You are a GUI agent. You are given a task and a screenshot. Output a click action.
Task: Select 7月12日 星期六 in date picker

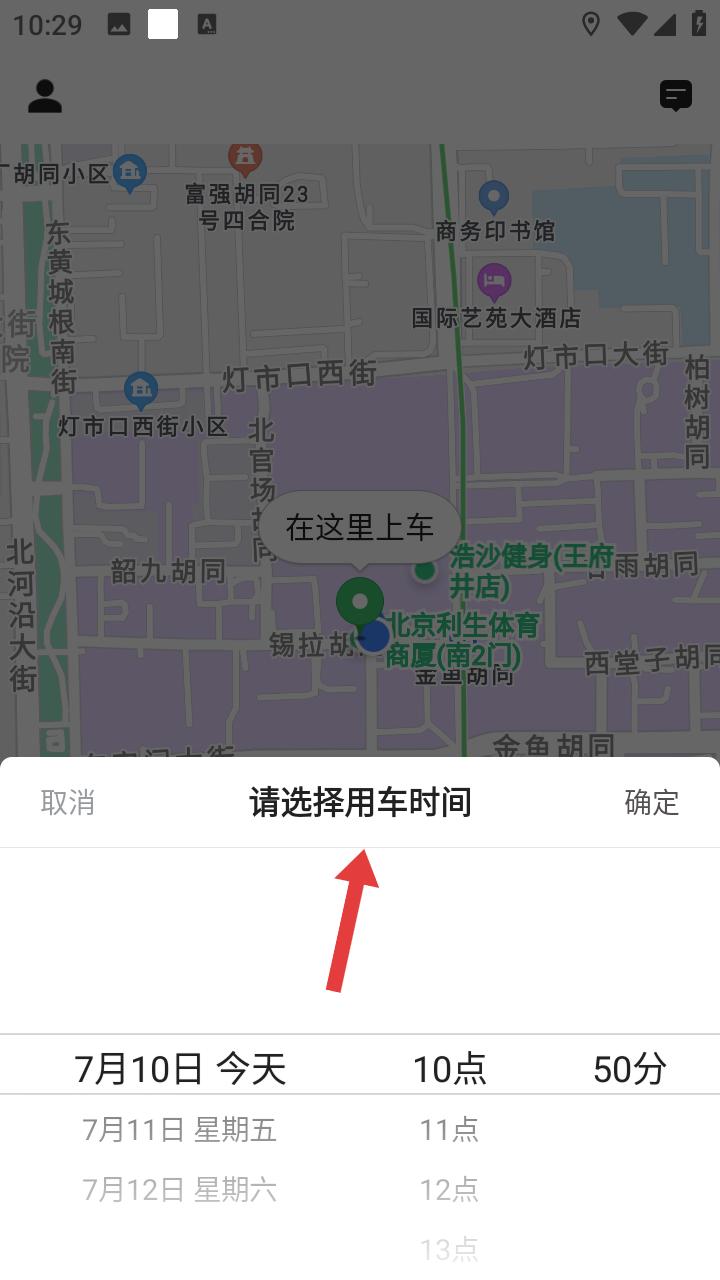pos(179,1190)
